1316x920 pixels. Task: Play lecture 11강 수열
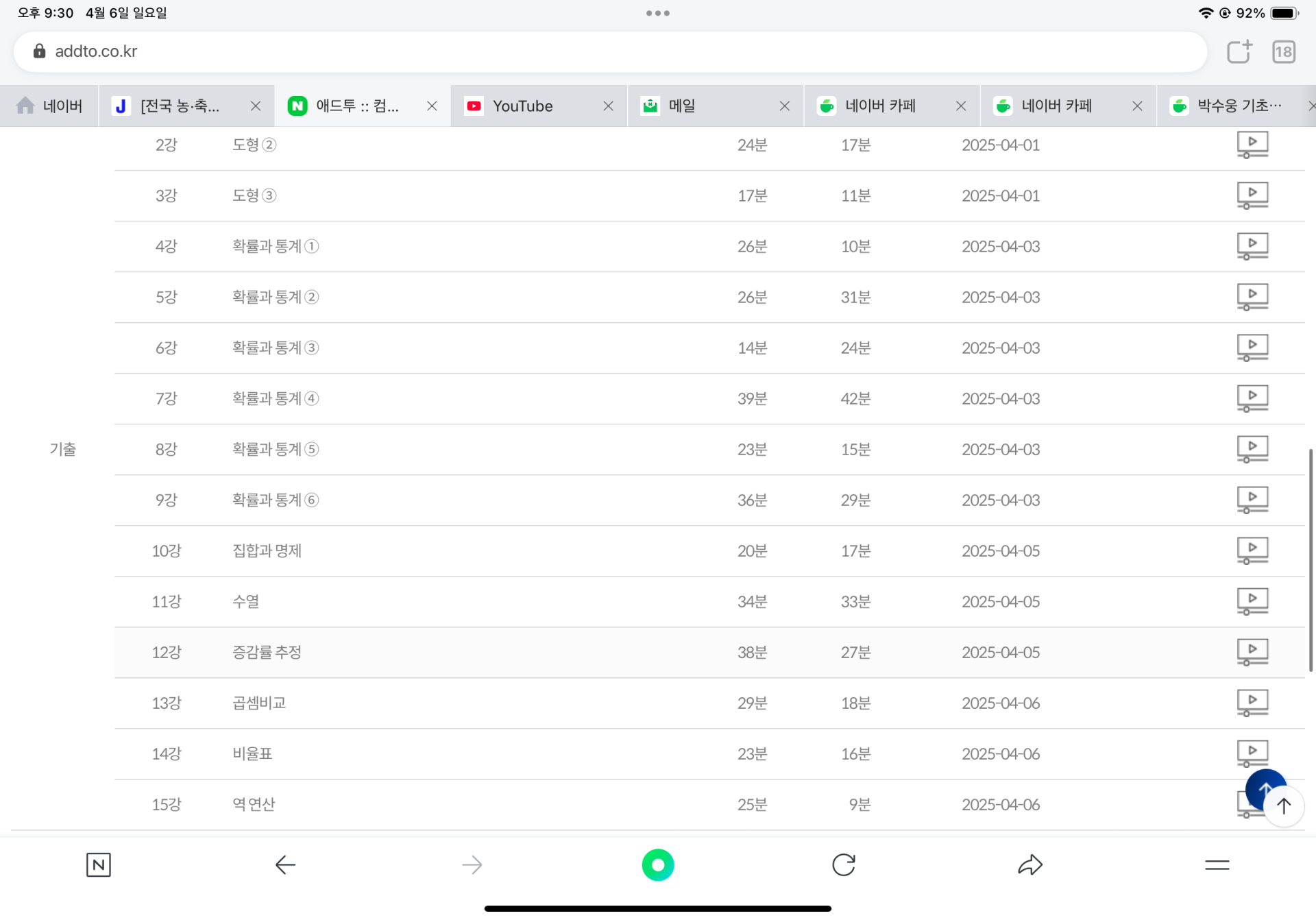click(1252, 601)
